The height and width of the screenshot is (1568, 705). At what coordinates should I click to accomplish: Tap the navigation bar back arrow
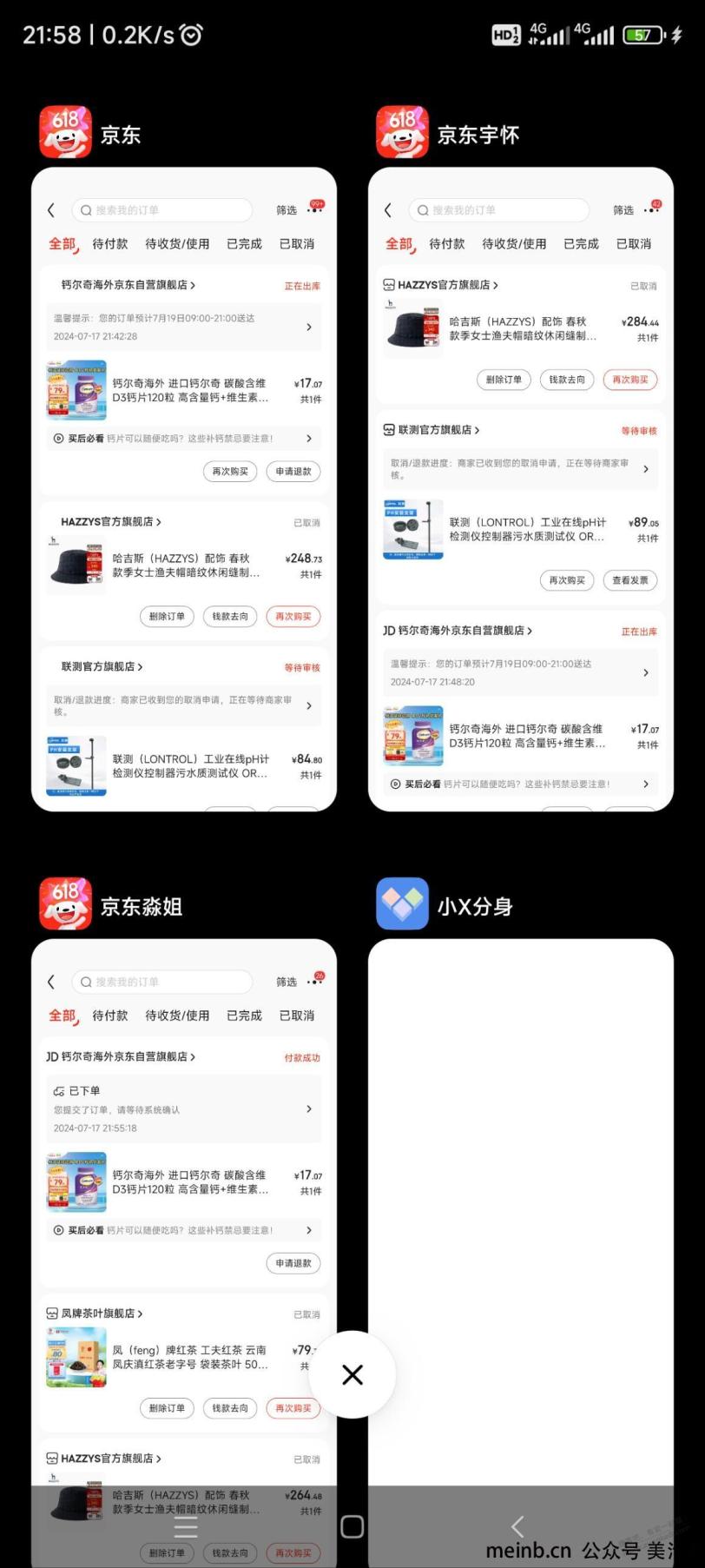[x=517, y=1526]
